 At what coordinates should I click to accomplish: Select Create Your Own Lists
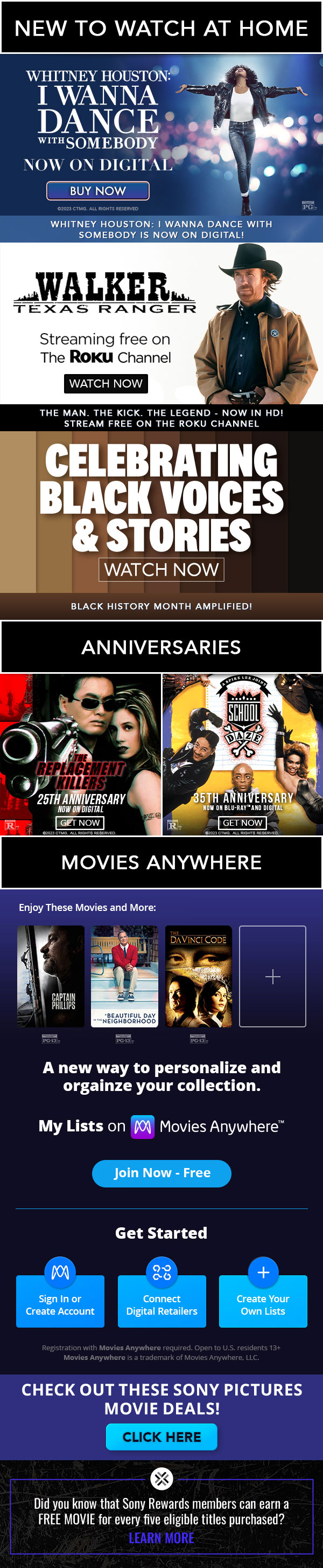tap(263, 1304)
